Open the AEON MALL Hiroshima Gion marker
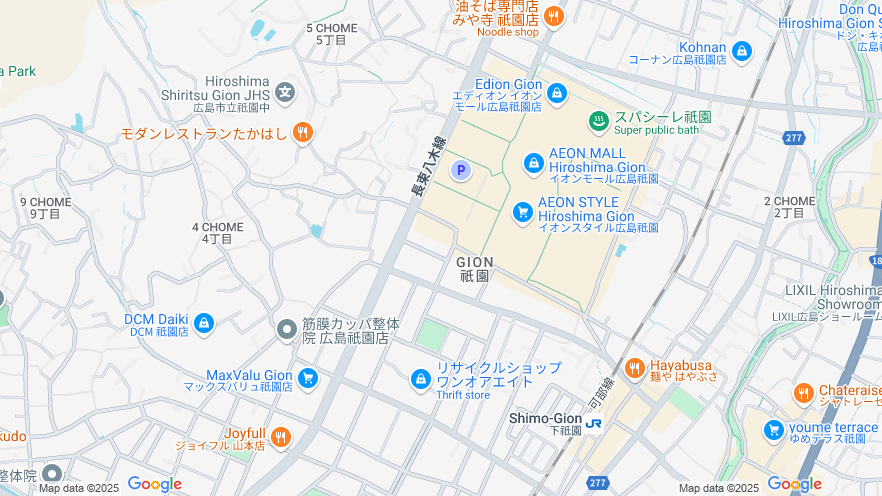Image resolution: width=882 pixels, height=496 pixels. 534,163
